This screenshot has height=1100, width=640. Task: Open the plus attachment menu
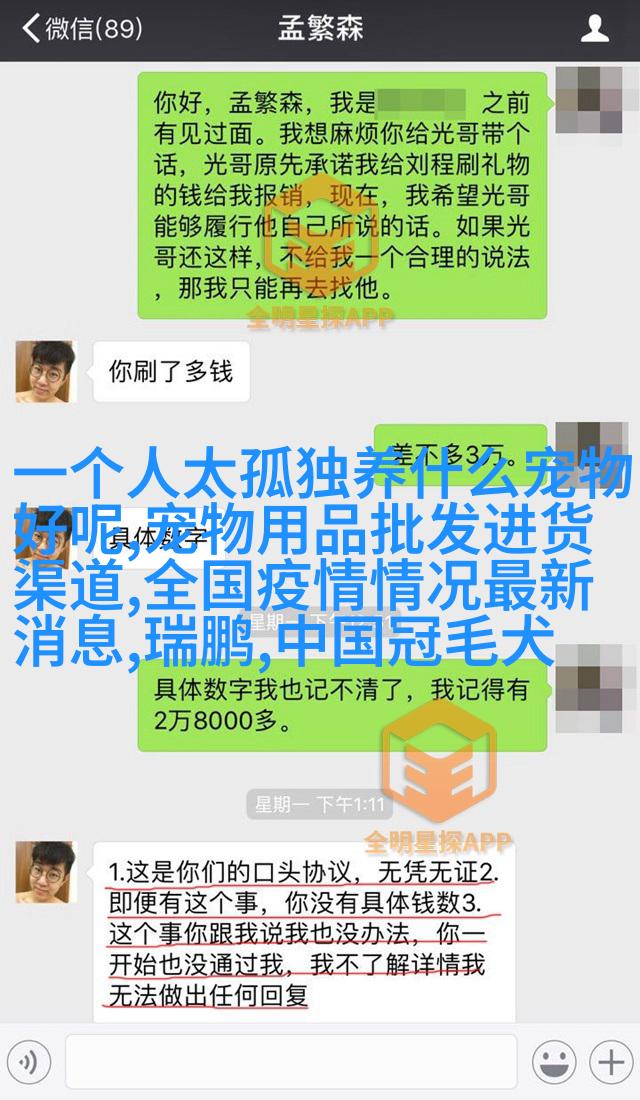click(x=609, y=1061)
